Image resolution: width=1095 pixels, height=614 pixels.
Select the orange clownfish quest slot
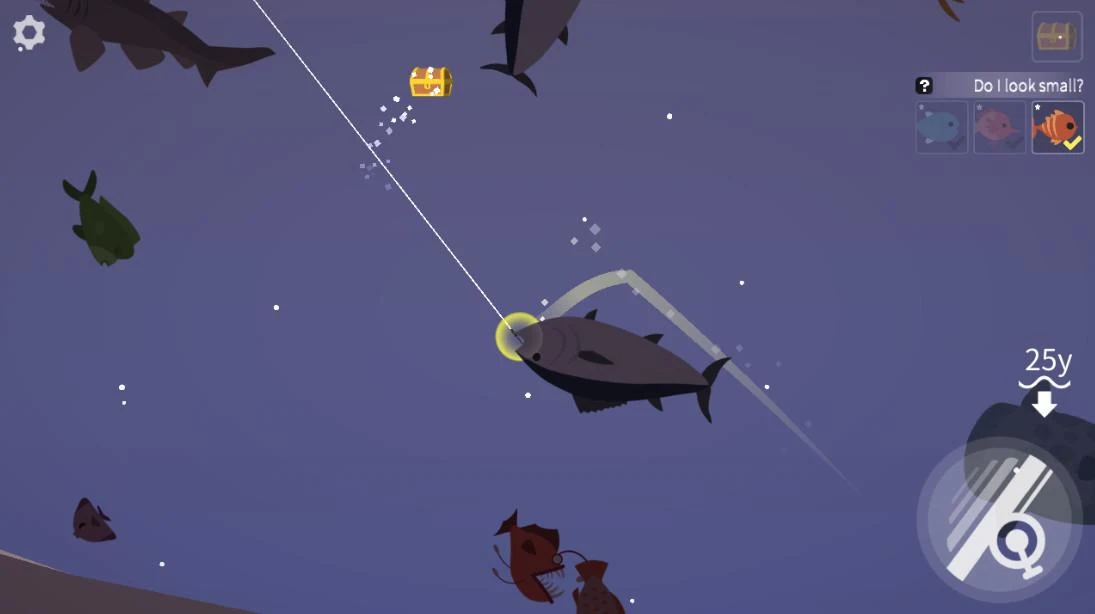click(1057, 128)
